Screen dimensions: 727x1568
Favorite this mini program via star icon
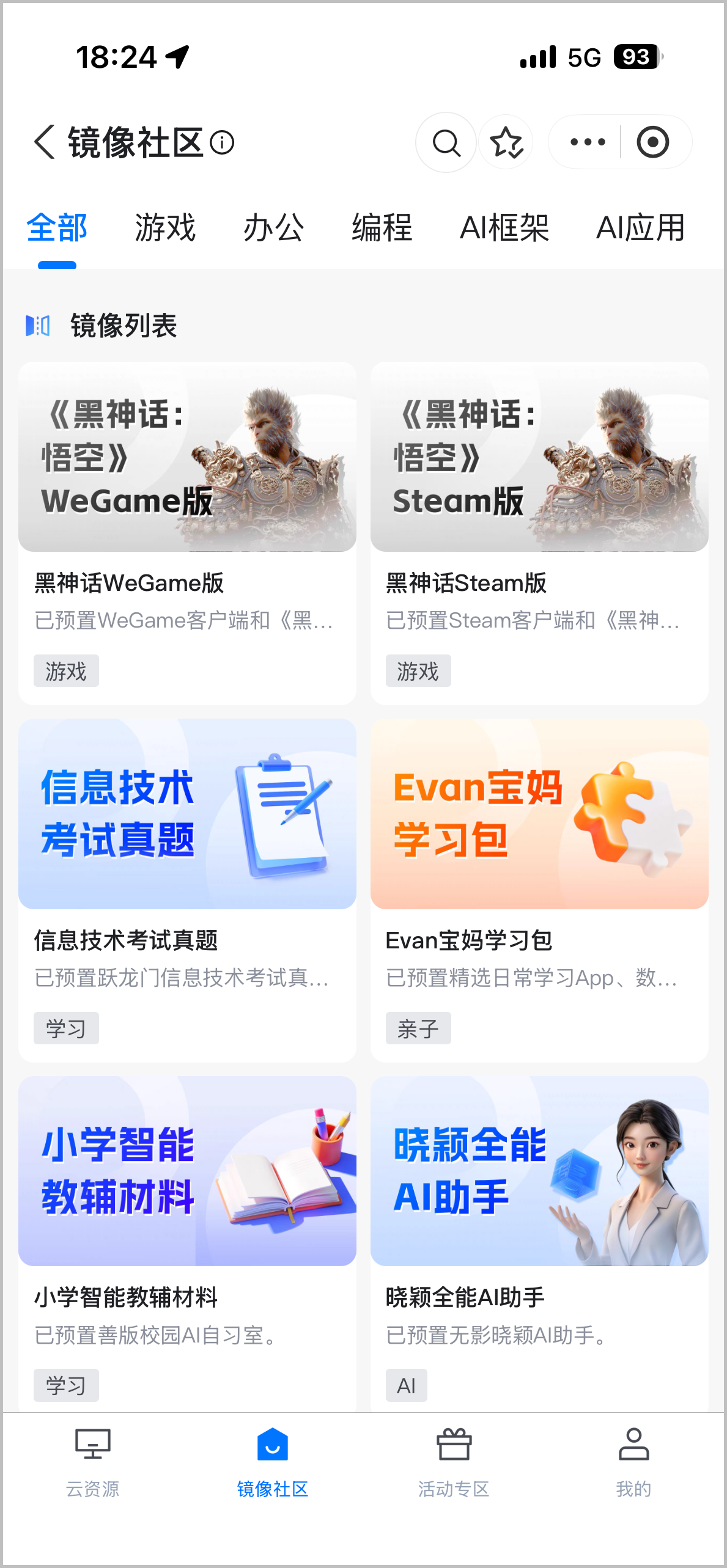[x=506, y=142]
